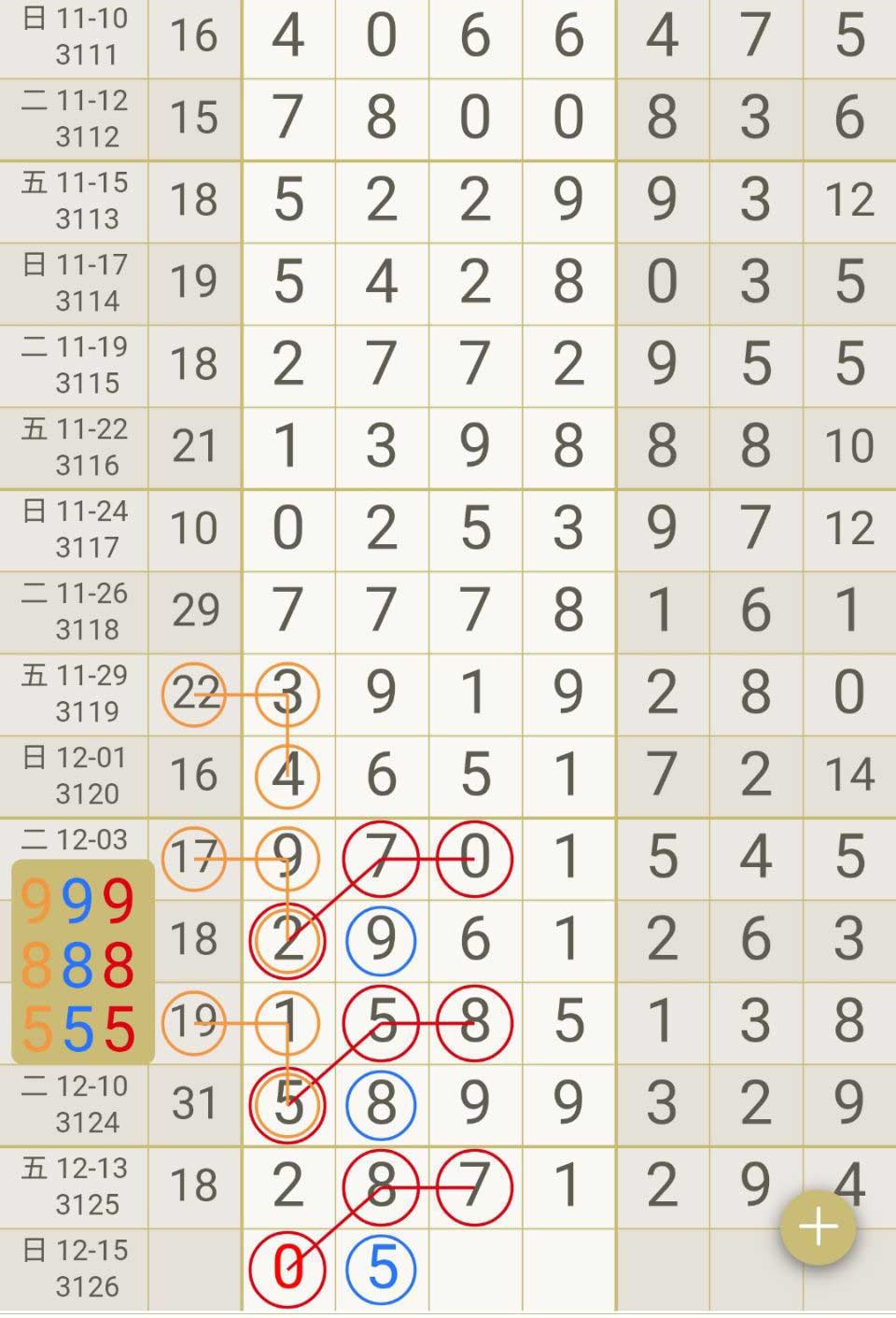Tap the floating plus button
Image resolution: width=896 pixels, height=1318 pixels.
click(818, 1227)
